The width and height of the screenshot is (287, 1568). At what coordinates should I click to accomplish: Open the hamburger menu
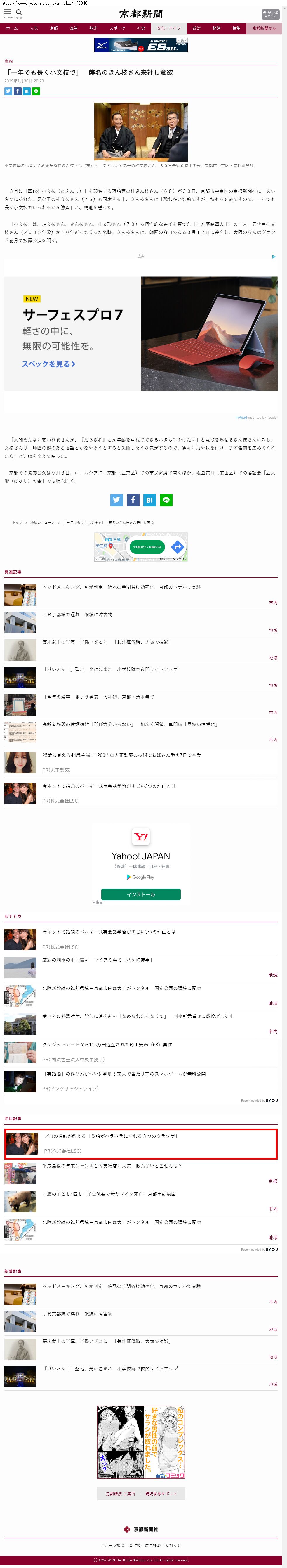pos(8,12)
